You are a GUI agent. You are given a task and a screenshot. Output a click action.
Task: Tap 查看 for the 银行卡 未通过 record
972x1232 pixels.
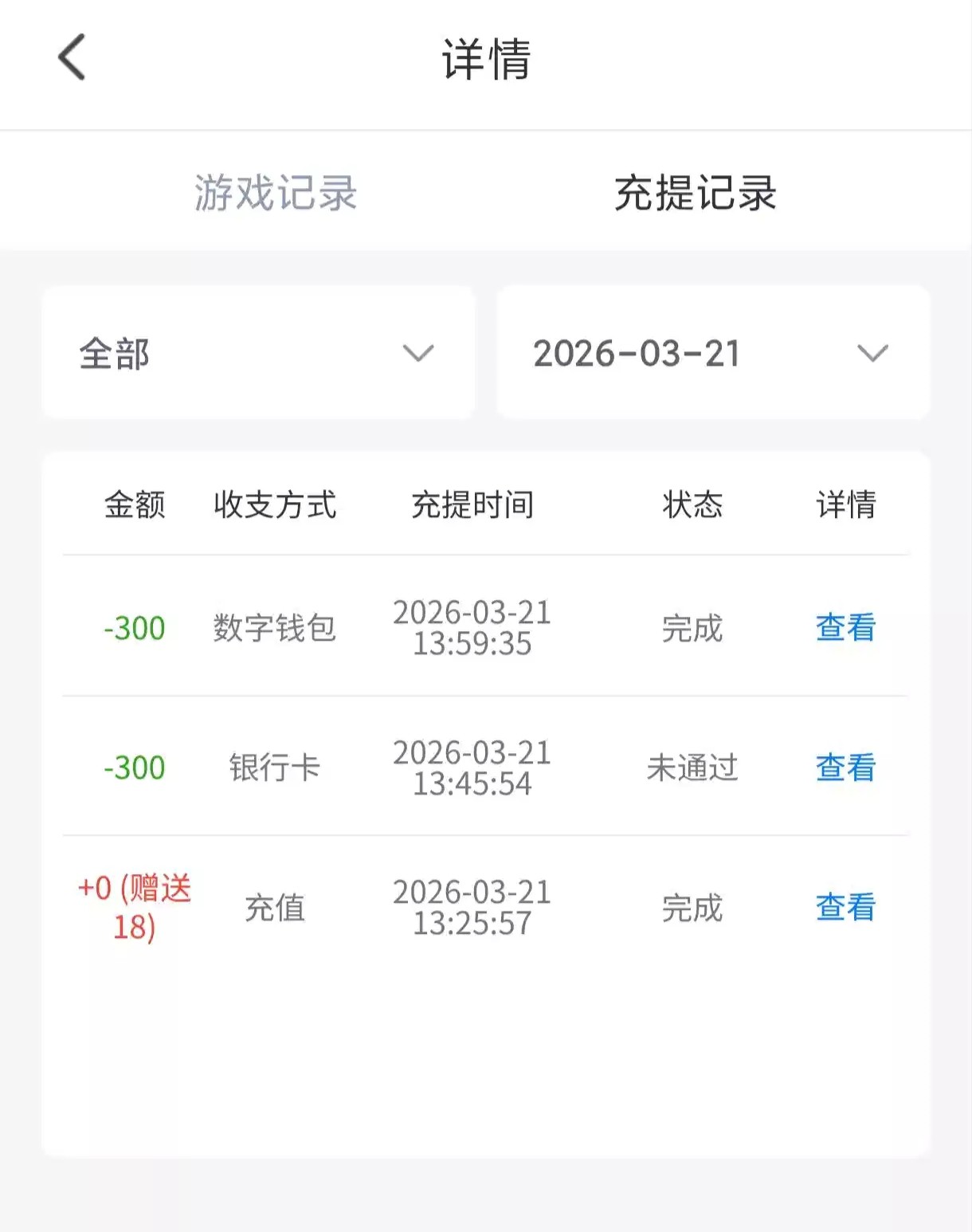click(x=845, y=767)
